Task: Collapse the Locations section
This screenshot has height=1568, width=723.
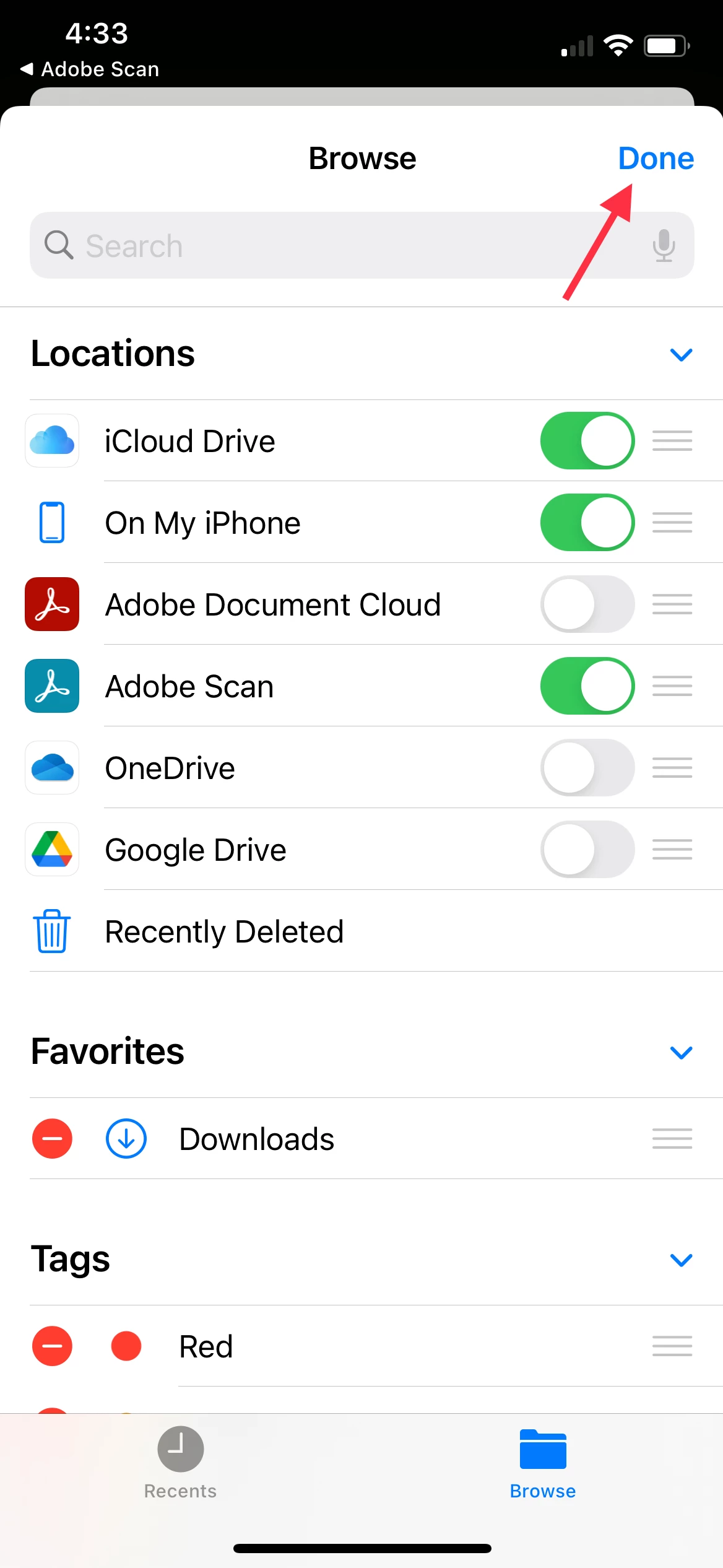Action: pyautogui.click(x=681, y=355)
